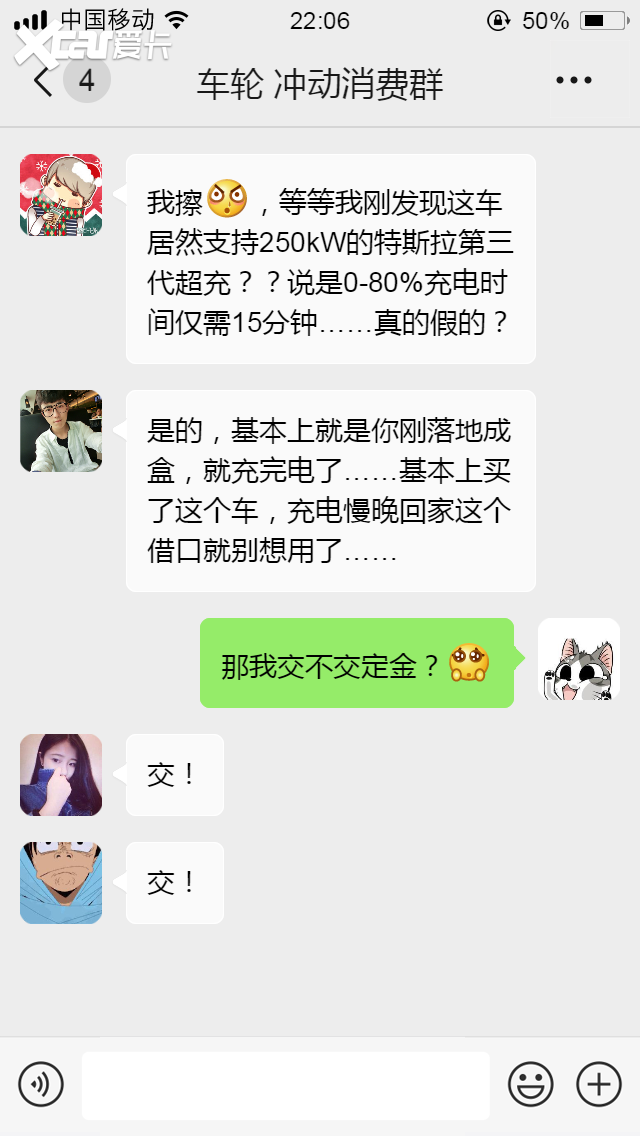Go back to the chat list
640x1136 pixels.
[43, 82]
